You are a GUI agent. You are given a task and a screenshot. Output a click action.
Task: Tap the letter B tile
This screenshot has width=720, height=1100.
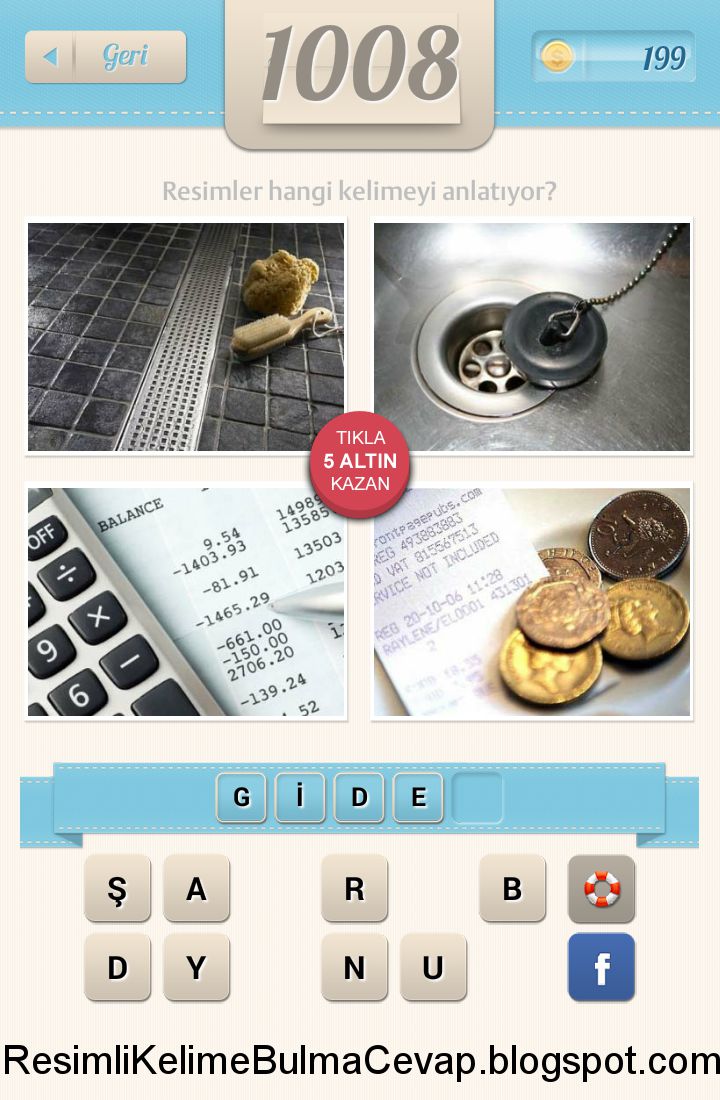pyautogui.click(x=512, y=888)
